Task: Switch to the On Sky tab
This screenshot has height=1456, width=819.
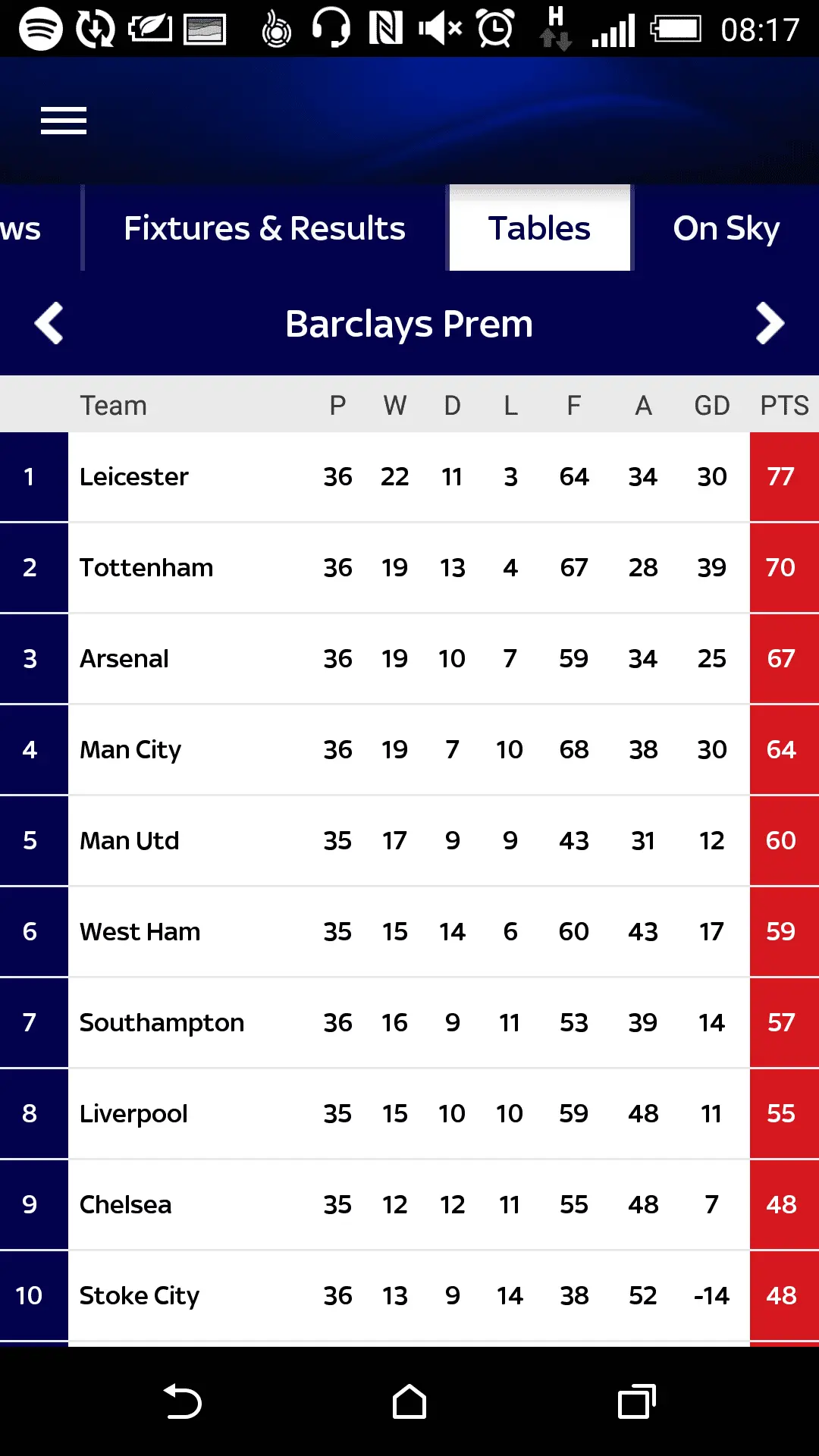Action: [726, 228]
